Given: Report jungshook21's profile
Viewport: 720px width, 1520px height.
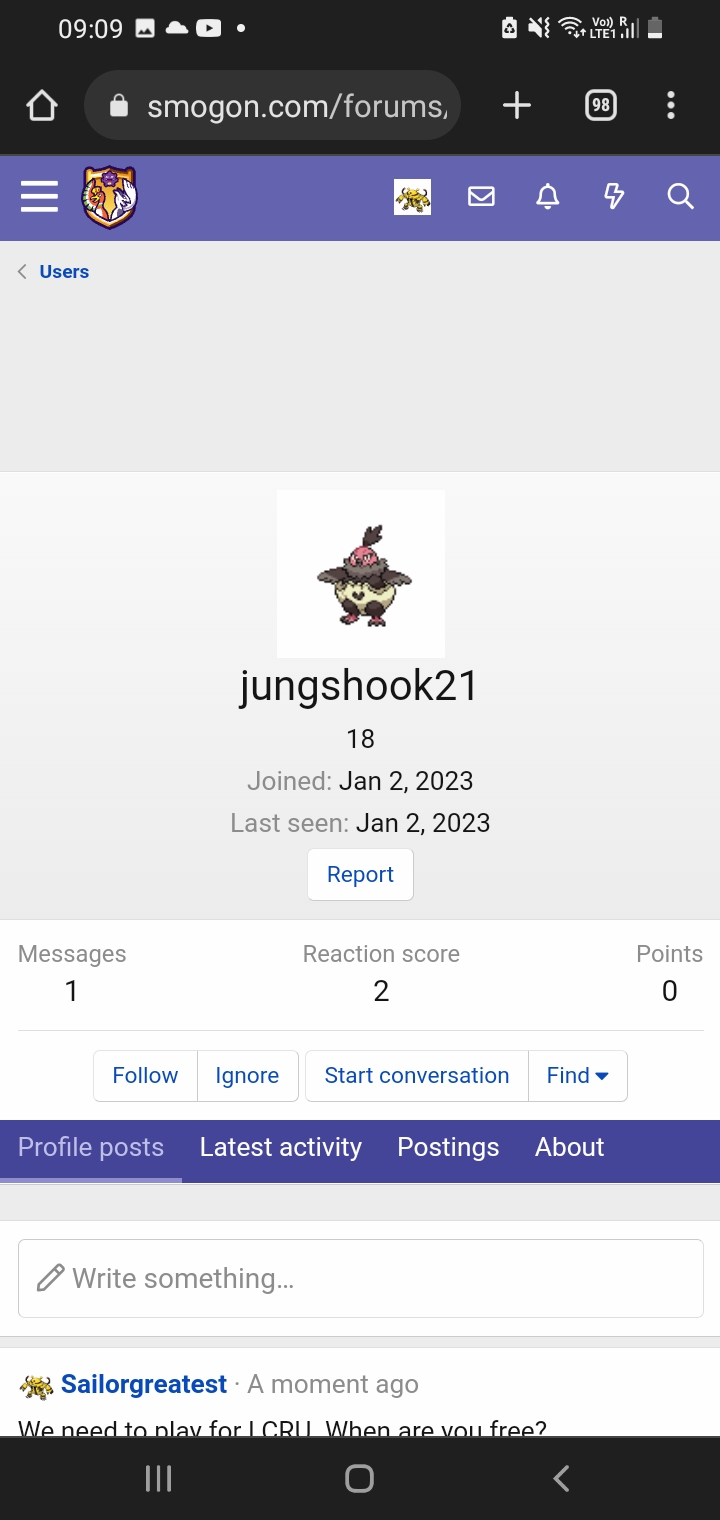Looking at the screenshot, I should 360,874.
